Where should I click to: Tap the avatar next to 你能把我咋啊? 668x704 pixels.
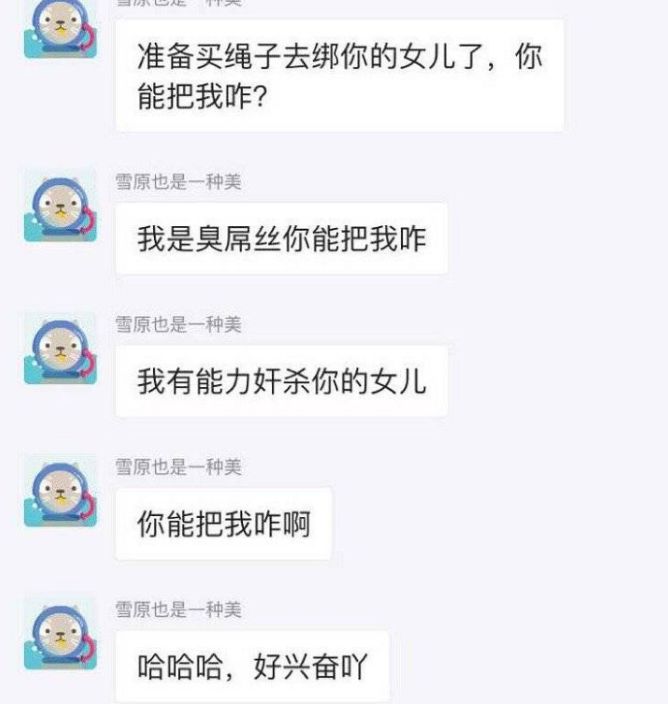click(x=60, y=493)
